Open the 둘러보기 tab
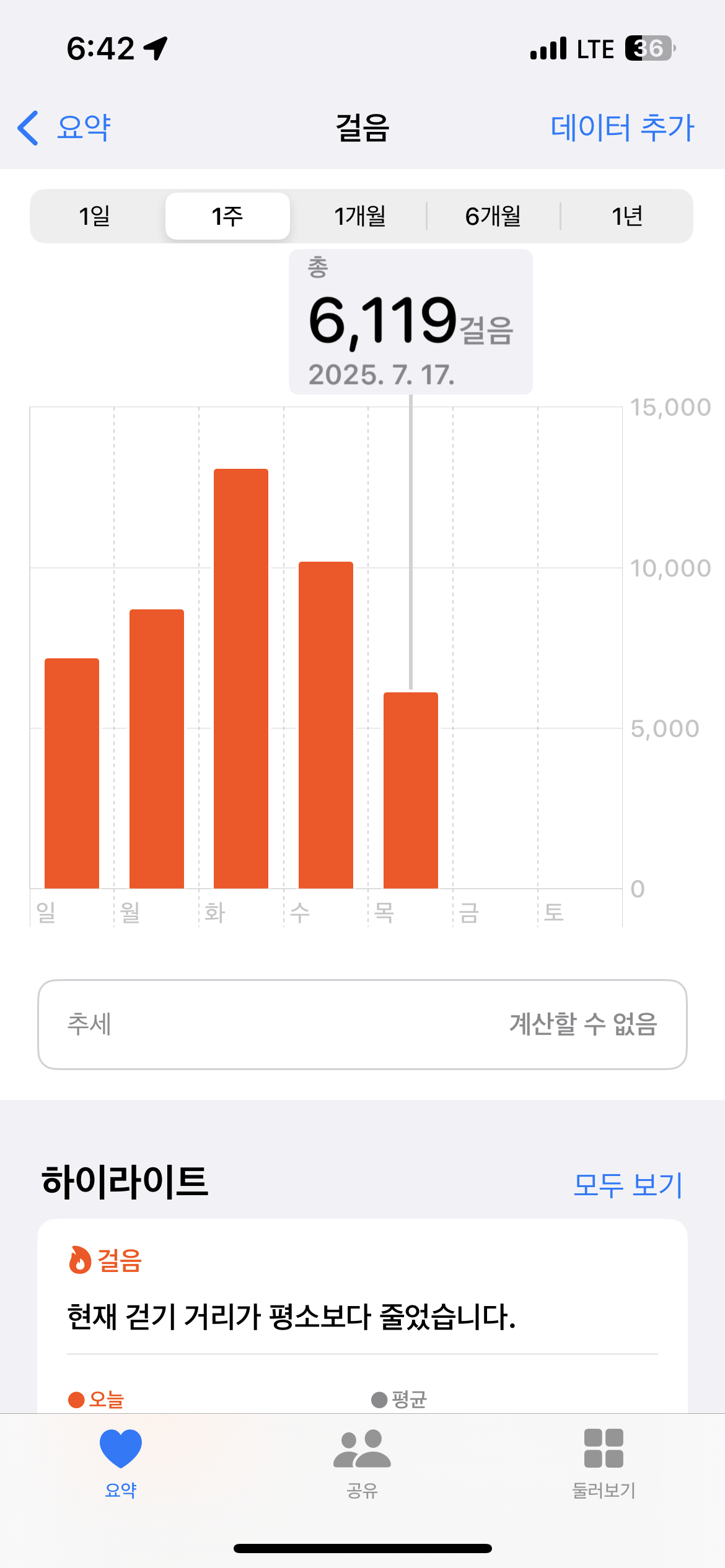The width and height of the screenshot is (725, 1568). [x=604, y=1463]
